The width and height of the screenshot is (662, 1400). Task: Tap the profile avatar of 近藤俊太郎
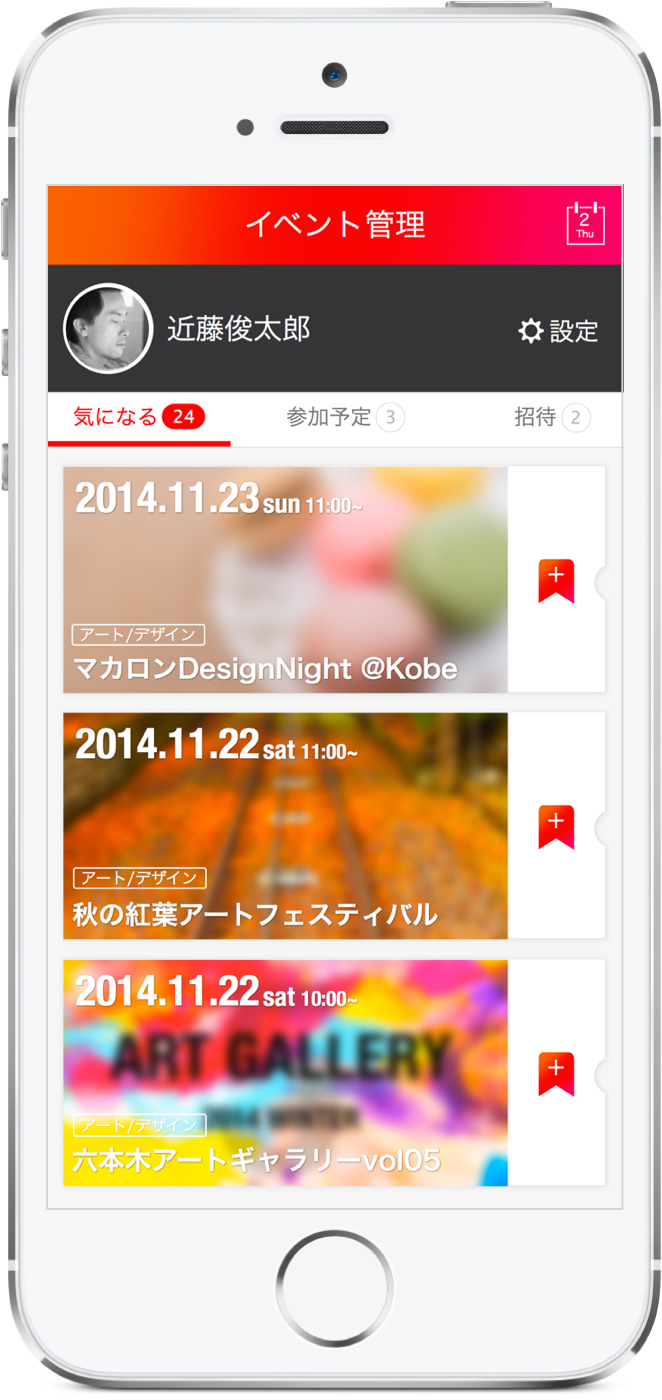107,328
